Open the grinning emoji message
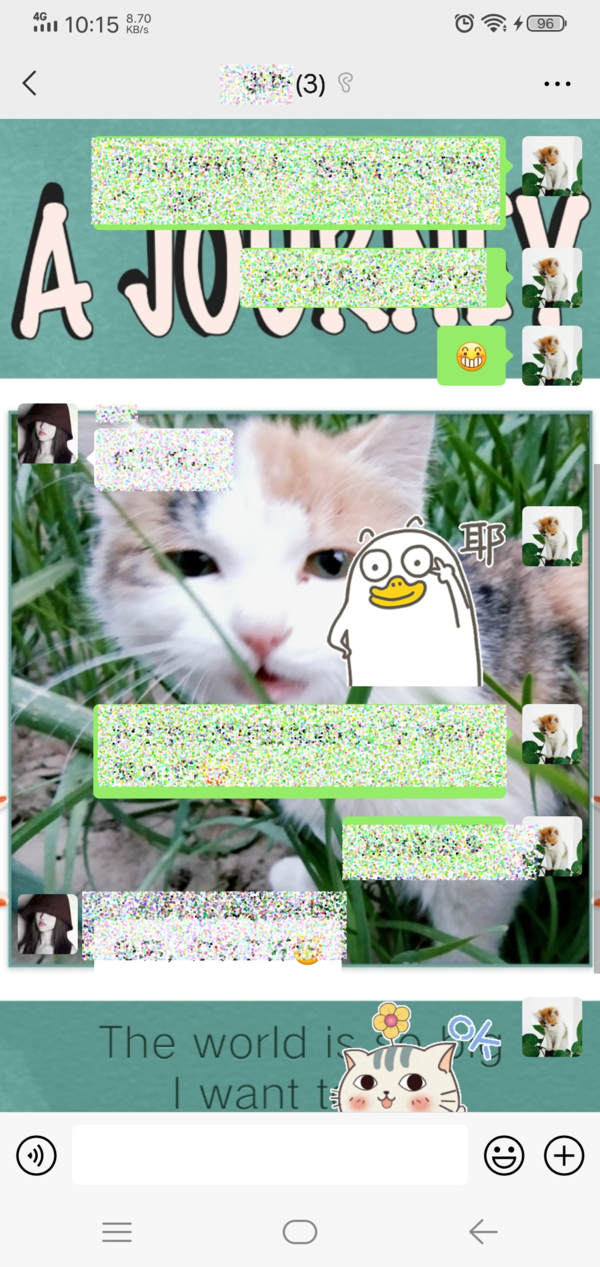The image size is (600, 1267). pos(471,356)
